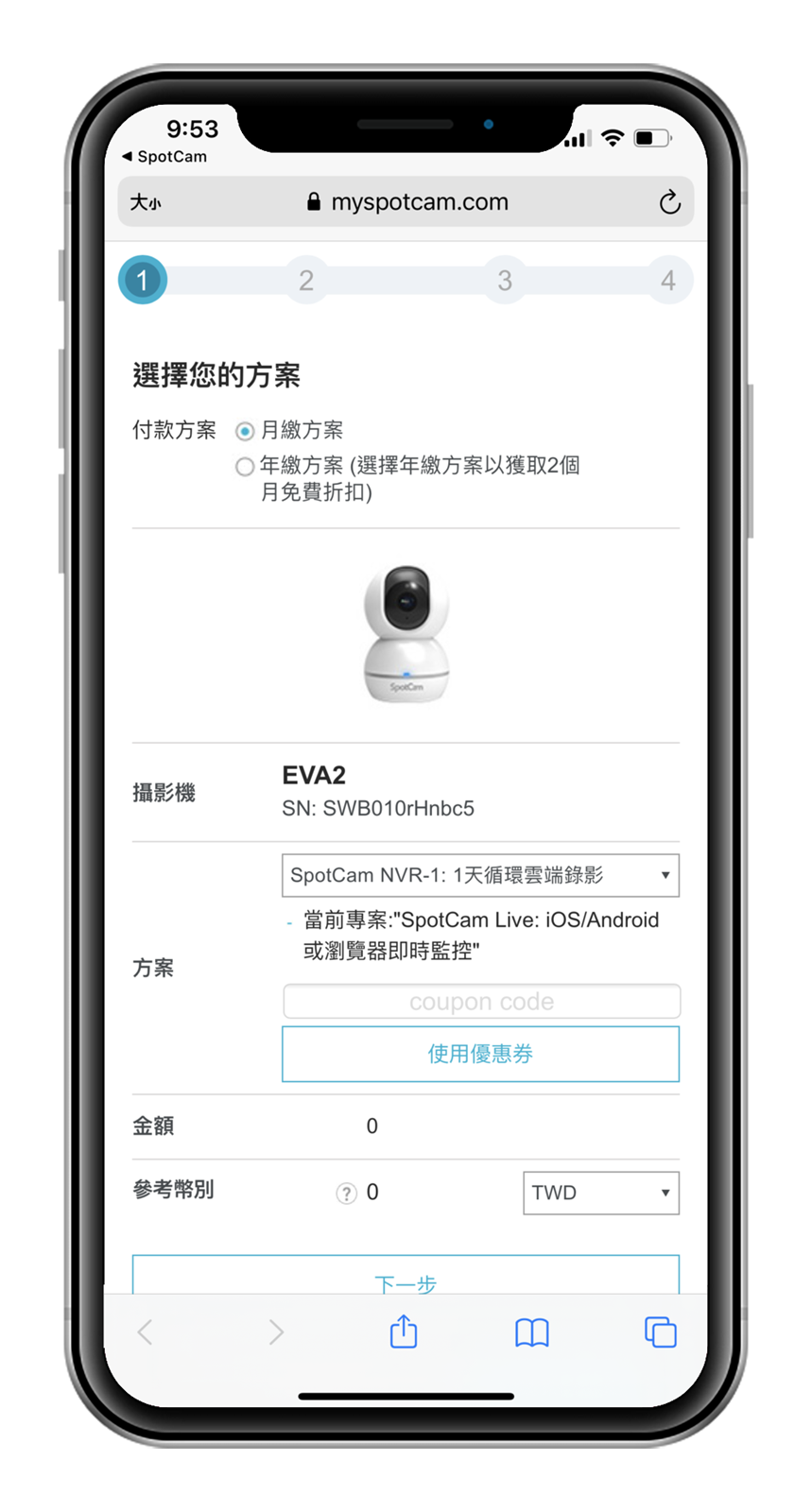Open Safari bookmarks

pos(531,1332)
